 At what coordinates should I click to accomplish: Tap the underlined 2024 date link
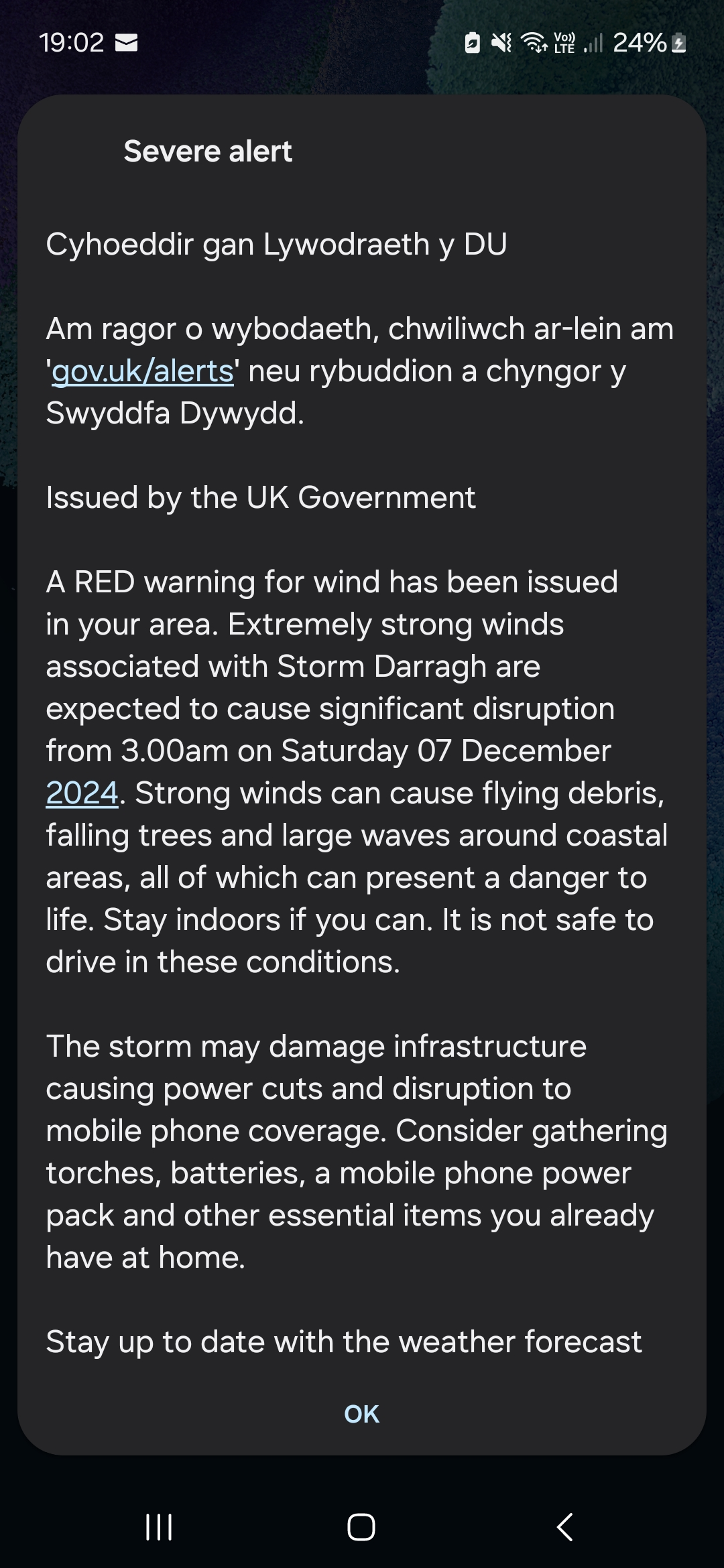pyautogui.click(x=82, y=793)
